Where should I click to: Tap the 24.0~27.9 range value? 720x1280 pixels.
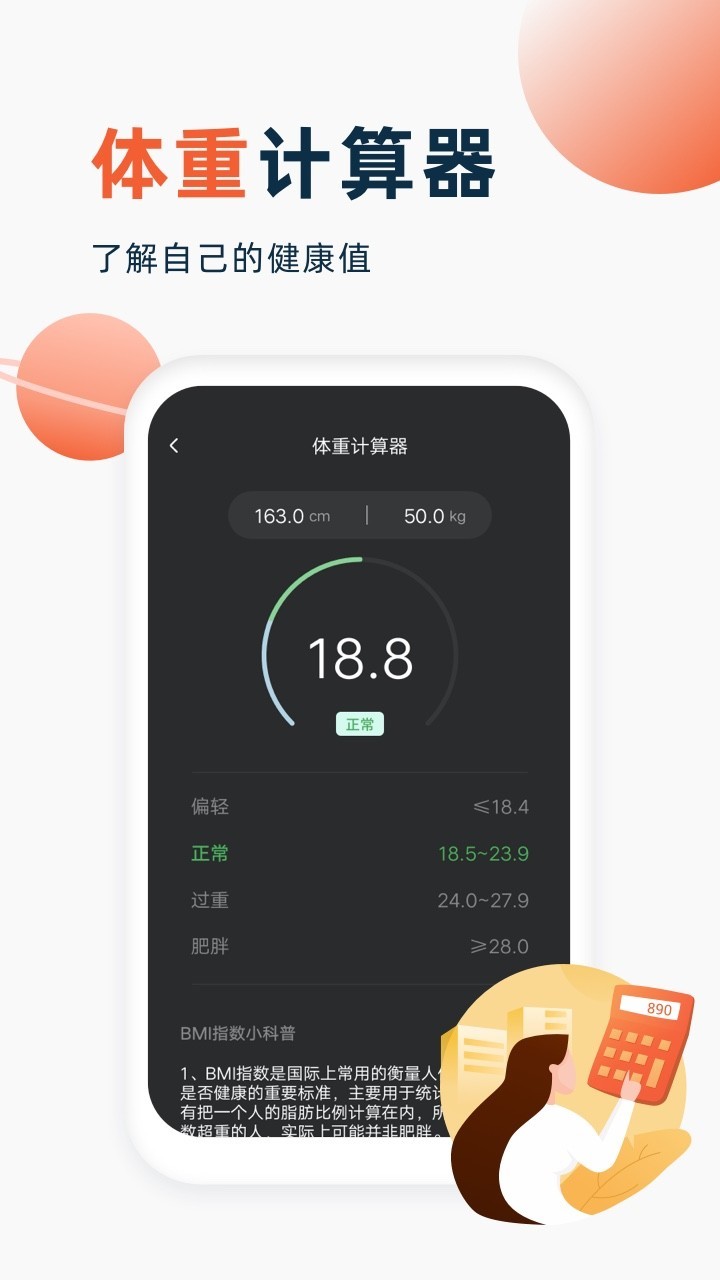[x=480, y=899]
